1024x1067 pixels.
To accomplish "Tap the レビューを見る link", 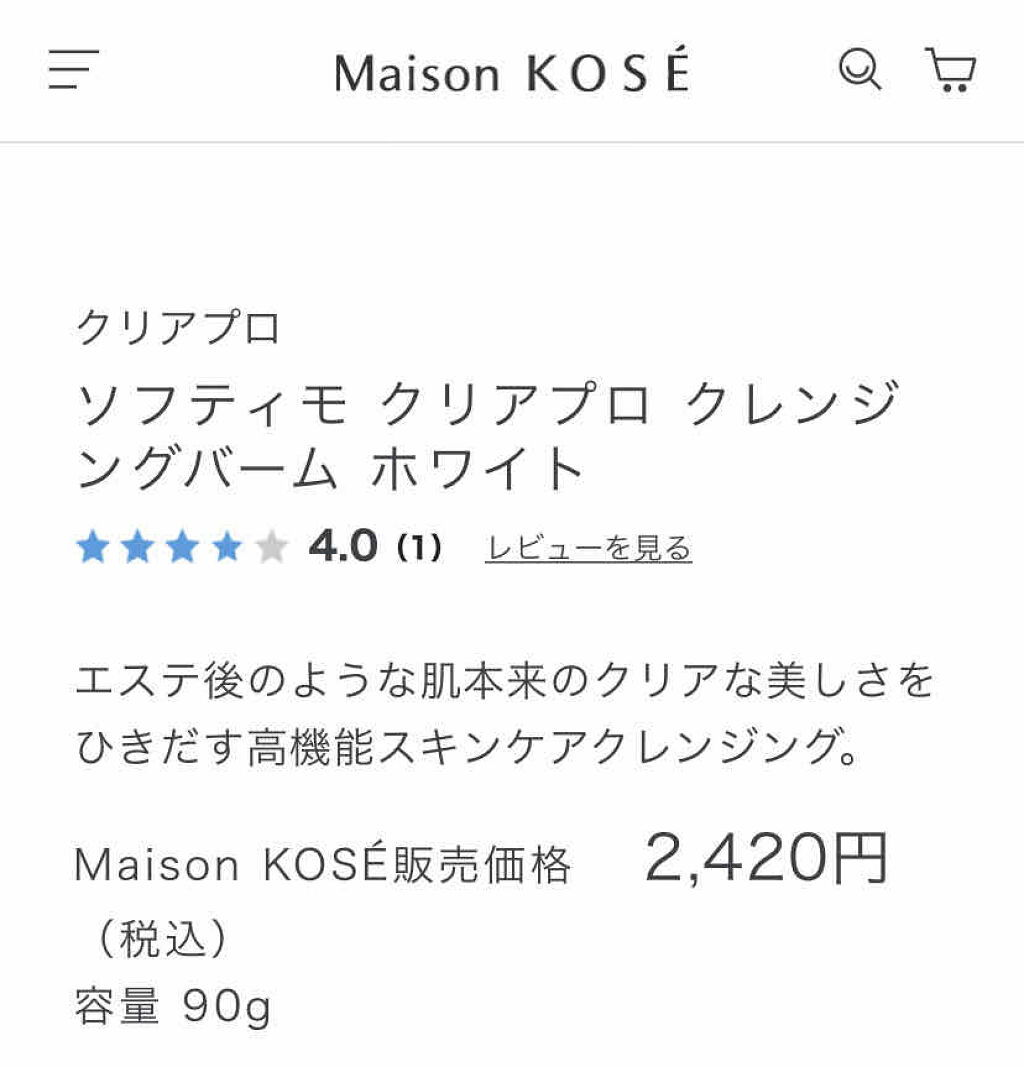I will pyautogui.click(x=589, y=548).
